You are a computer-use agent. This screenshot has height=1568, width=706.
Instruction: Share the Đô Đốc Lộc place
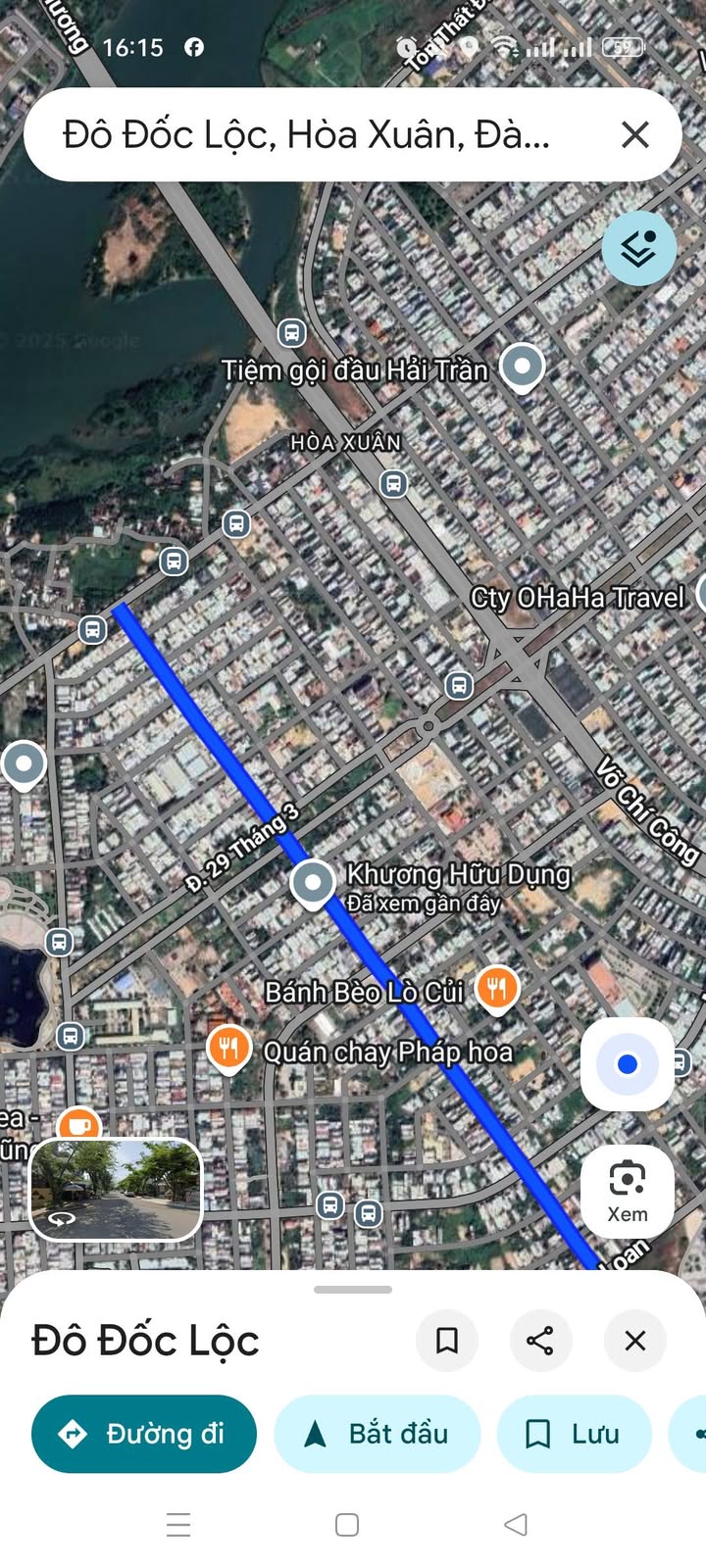click(540, 1340)
